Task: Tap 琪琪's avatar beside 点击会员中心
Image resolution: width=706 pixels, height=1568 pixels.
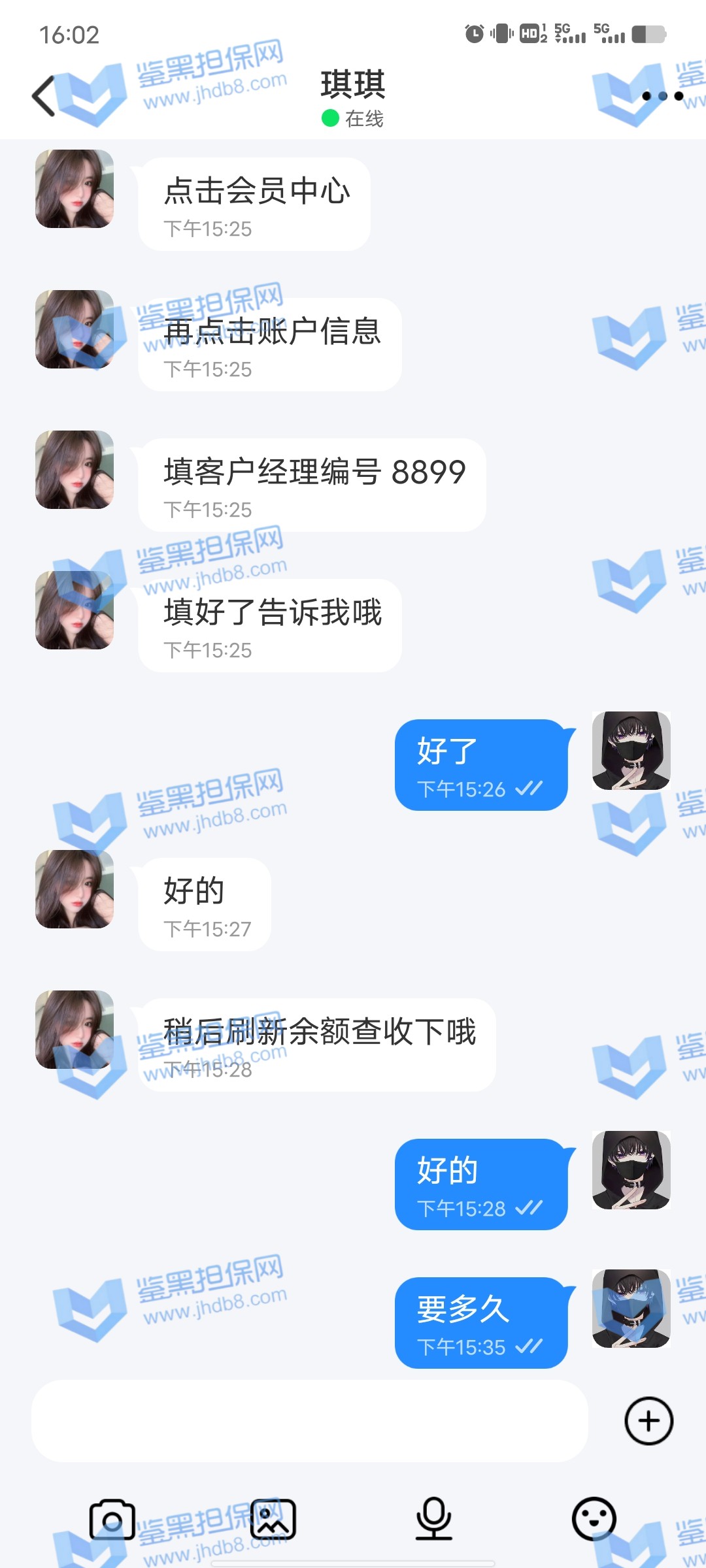Action: coord(75,189)
